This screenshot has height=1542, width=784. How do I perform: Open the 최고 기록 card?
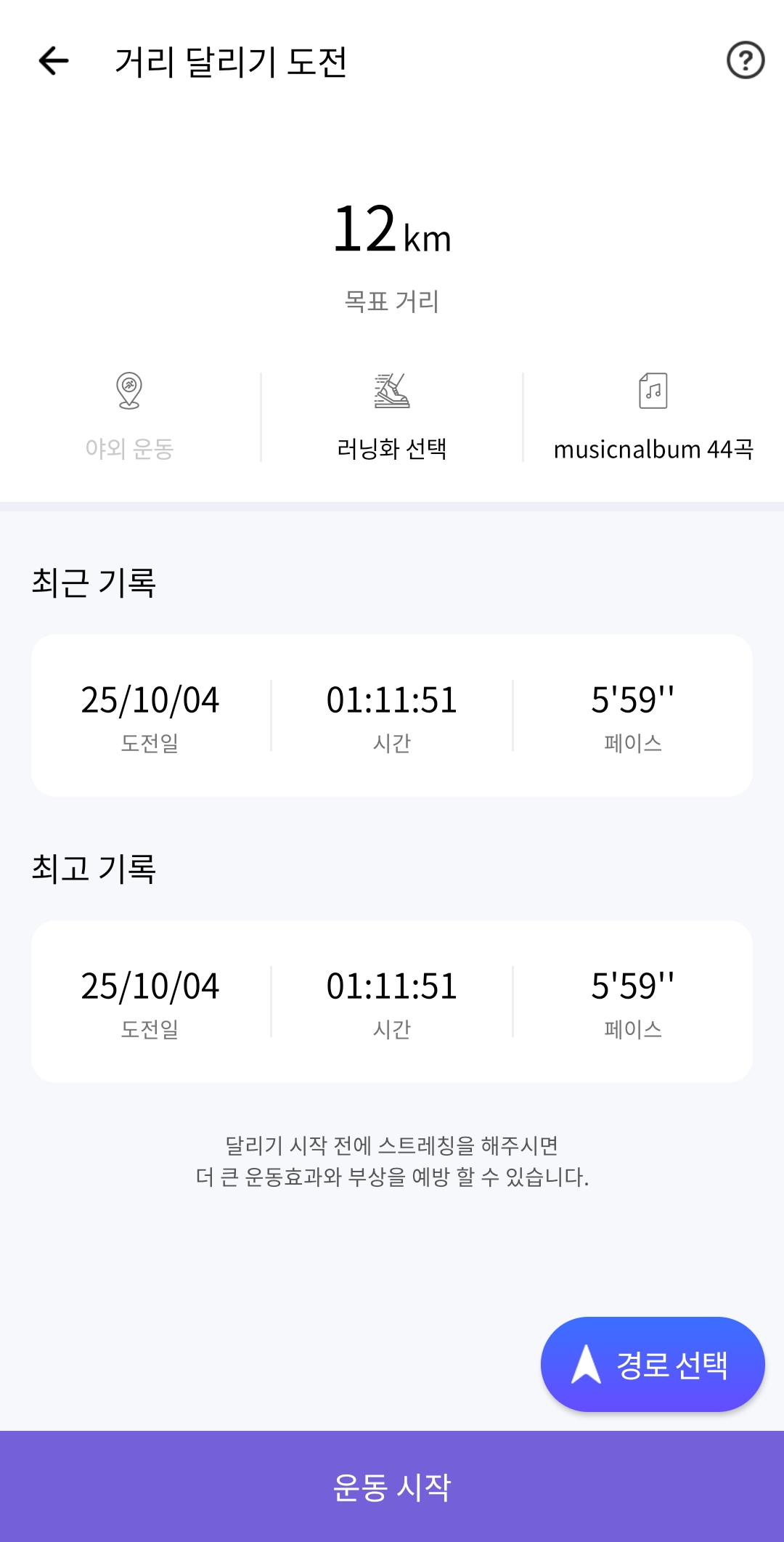coord(391,1002)
